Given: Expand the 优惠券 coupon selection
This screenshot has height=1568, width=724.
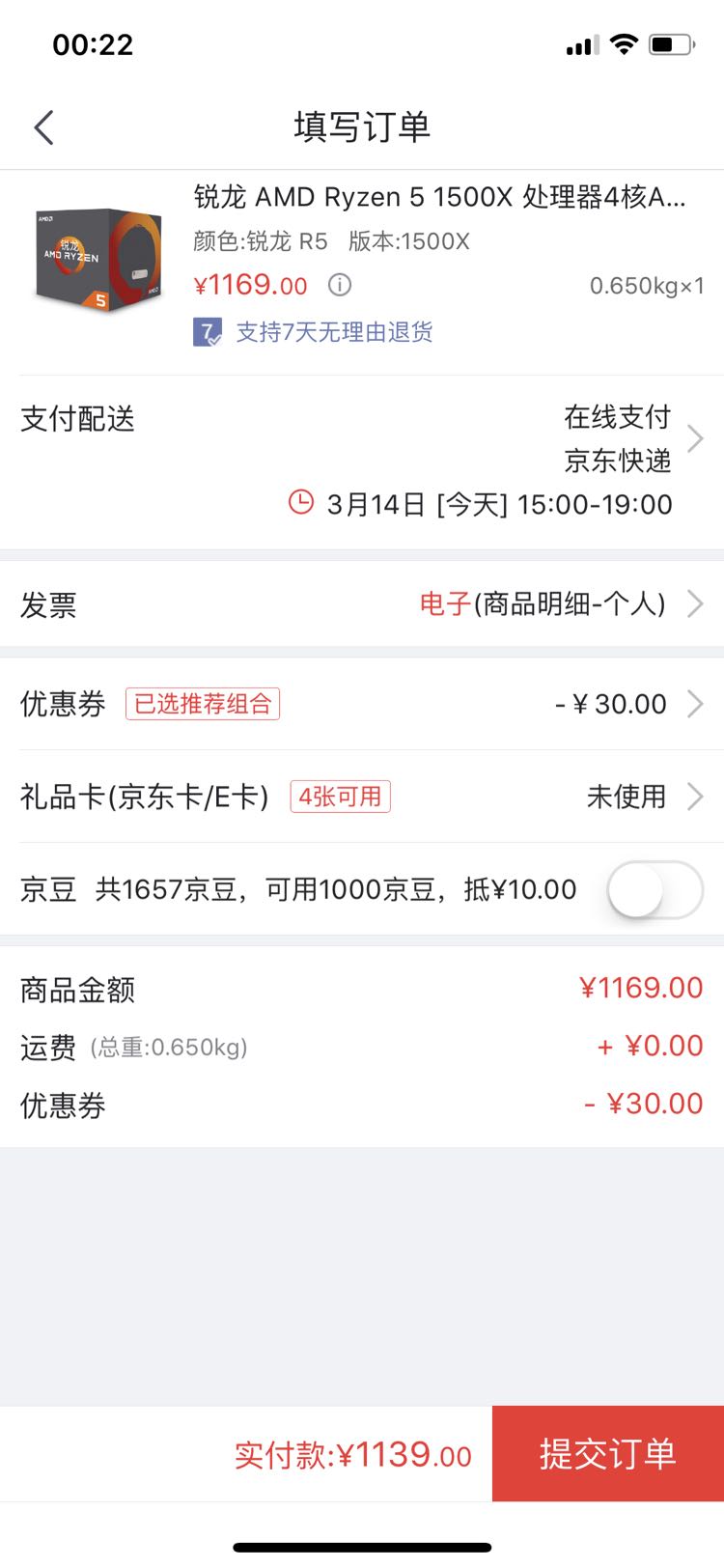Looking at the screenshot, I should click(694, 704).
